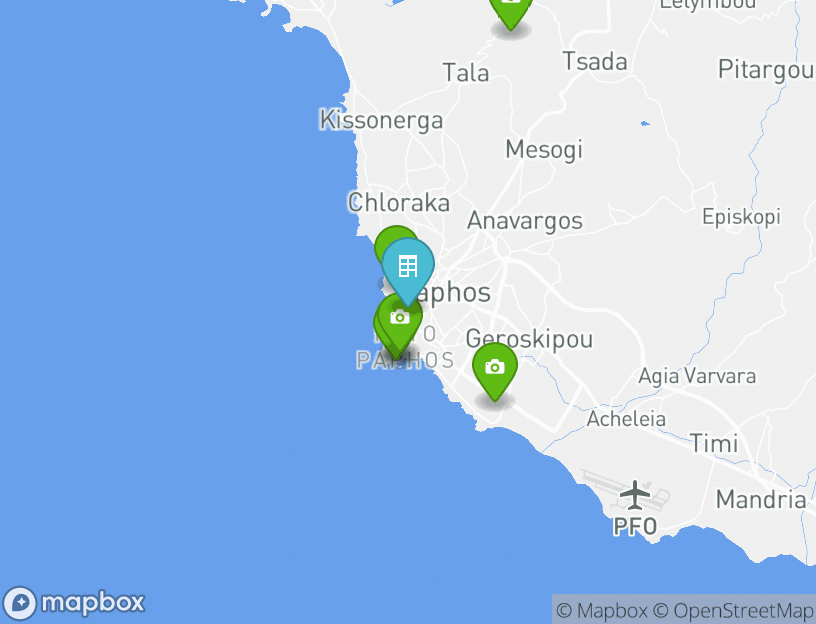Open the green camera marker near Geroskipou
The width and height of the screenshot is (816, 624).
(x=494, y=368)
